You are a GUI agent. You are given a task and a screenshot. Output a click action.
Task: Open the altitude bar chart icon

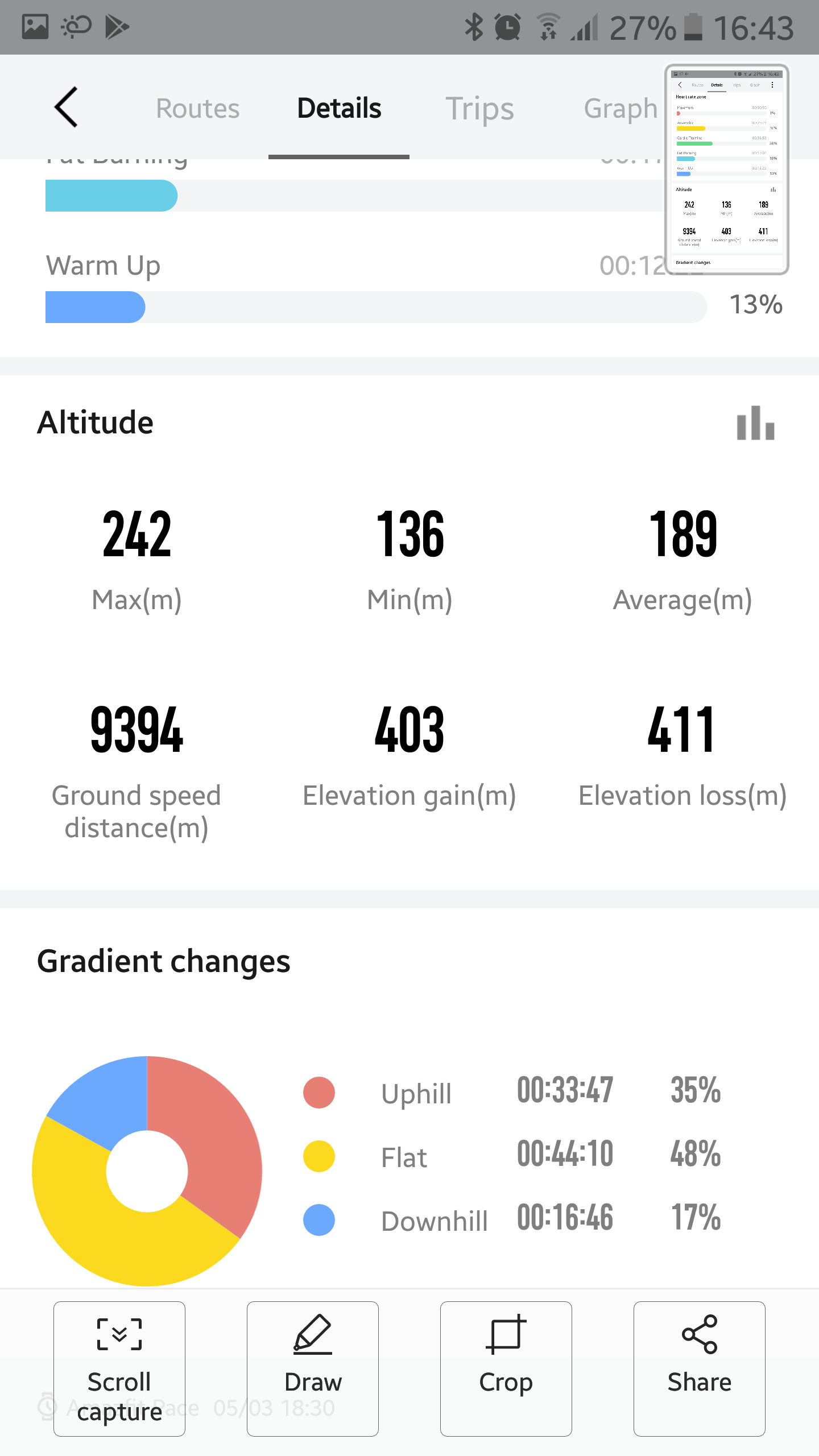[755, 423]
